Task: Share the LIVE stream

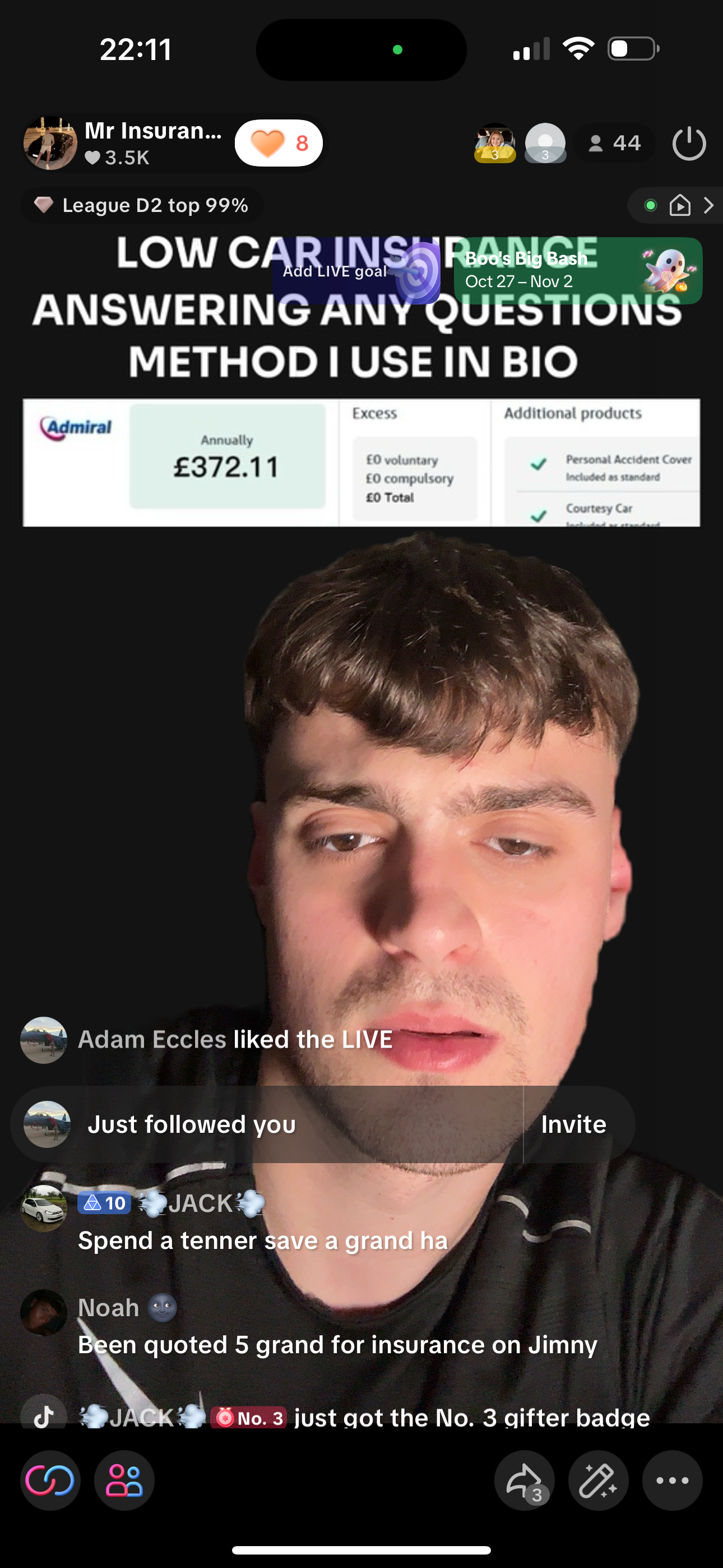Action: (x=524, y=1481)
